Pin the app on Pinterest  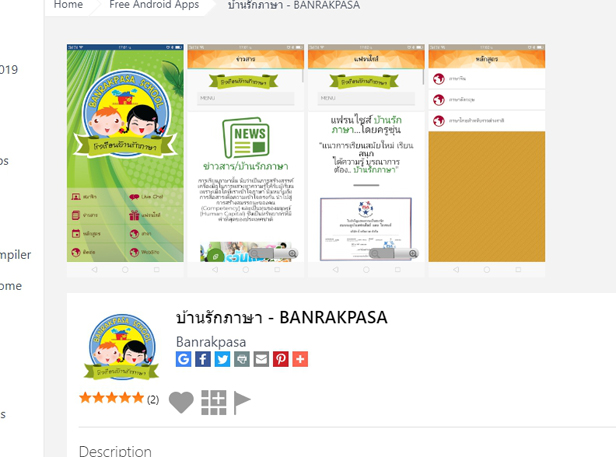pyautogui.click(x=281, y=360)
